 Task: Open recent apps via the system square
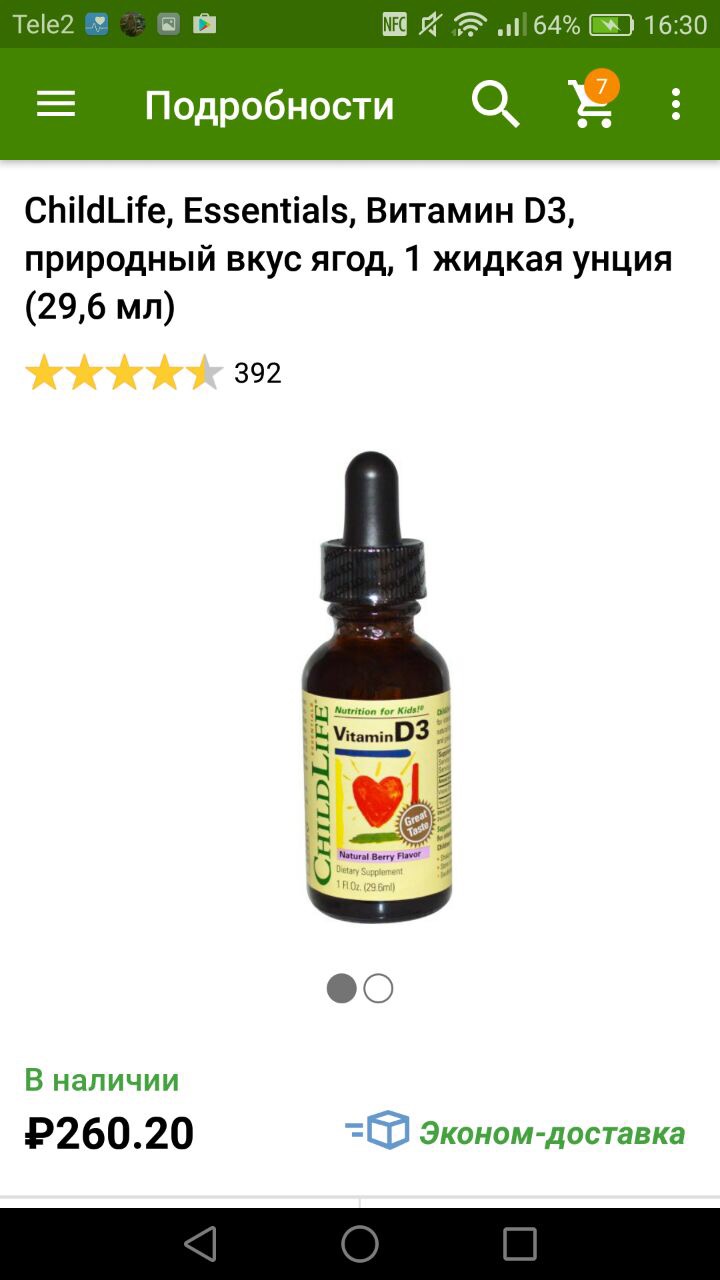coord(519,1244)
